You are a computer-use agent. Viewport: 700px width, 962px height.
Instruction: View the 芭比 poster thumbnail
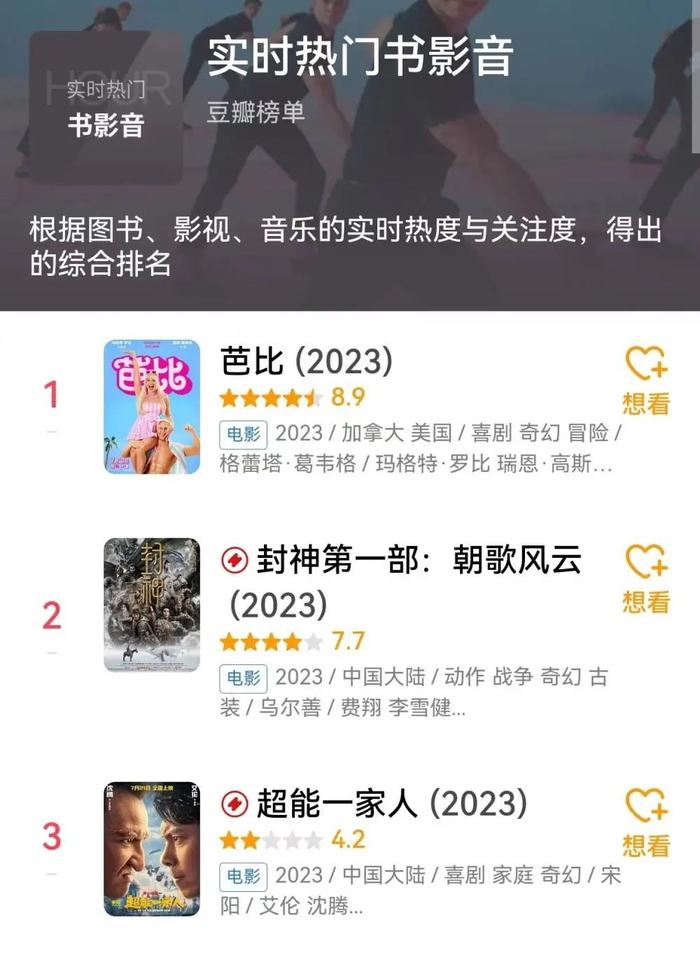tap(152, 407)
